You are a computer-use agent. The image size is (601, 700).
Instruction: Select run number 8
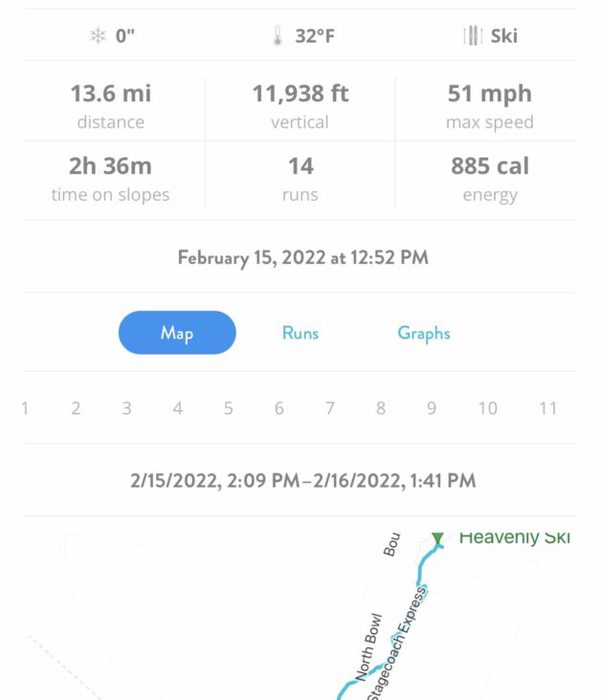click(381, 408)
